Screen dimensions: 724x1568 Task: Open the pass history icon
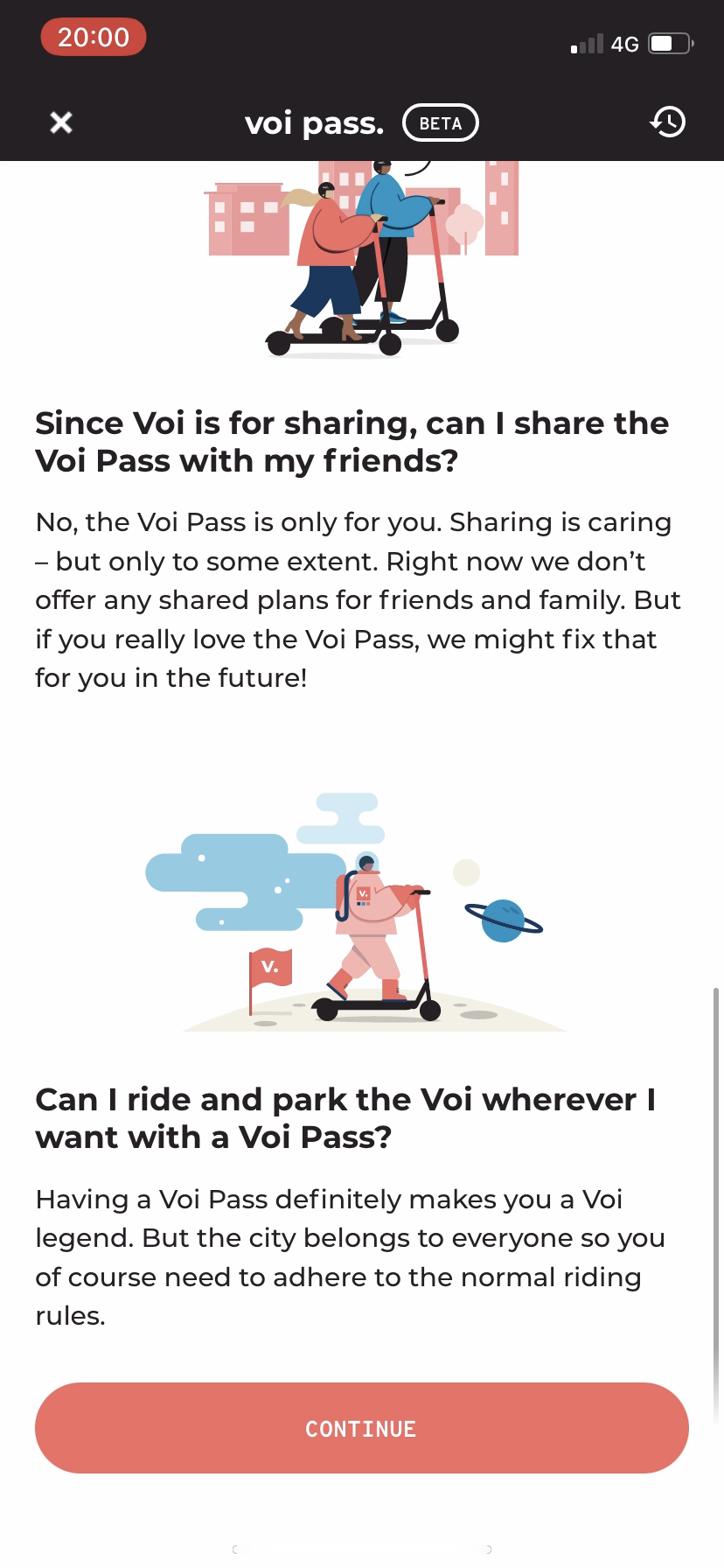[x=668, y=122]
